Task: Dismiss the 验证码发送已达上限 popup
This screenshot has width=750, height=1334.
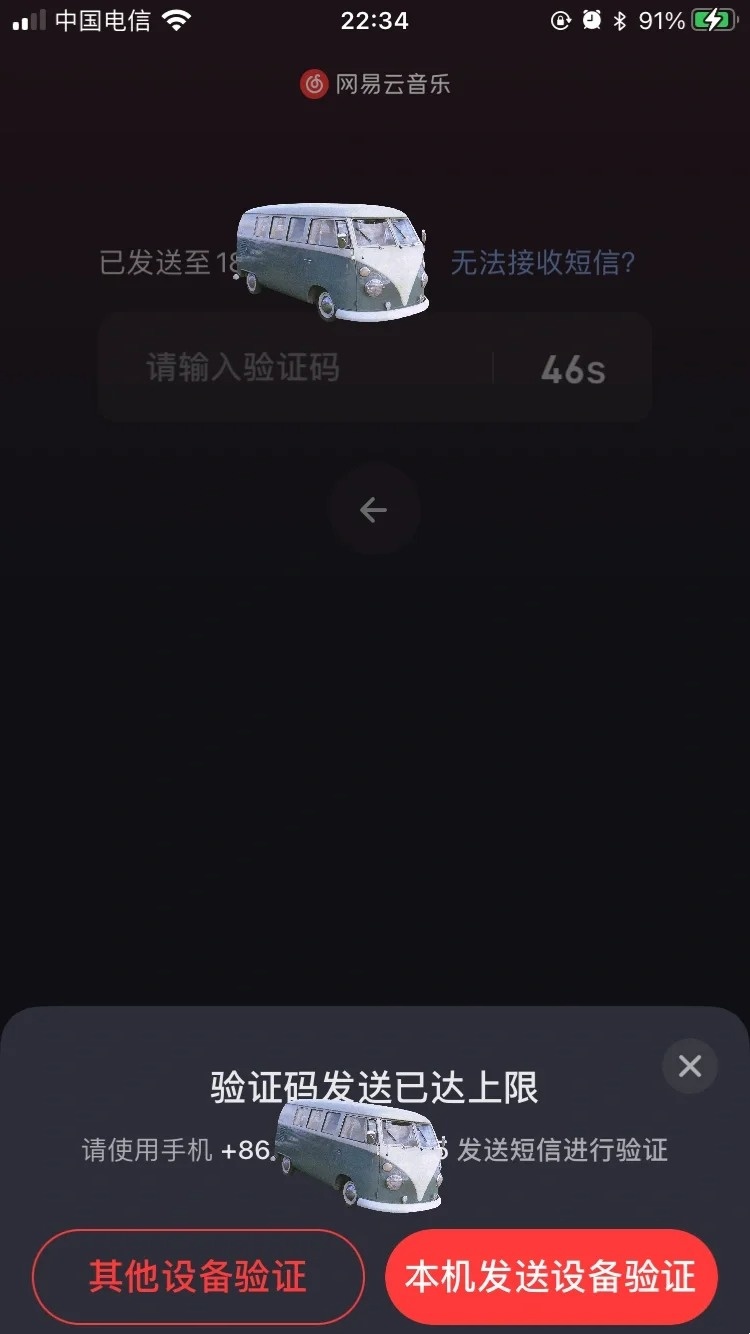Action: point(689,1067)
